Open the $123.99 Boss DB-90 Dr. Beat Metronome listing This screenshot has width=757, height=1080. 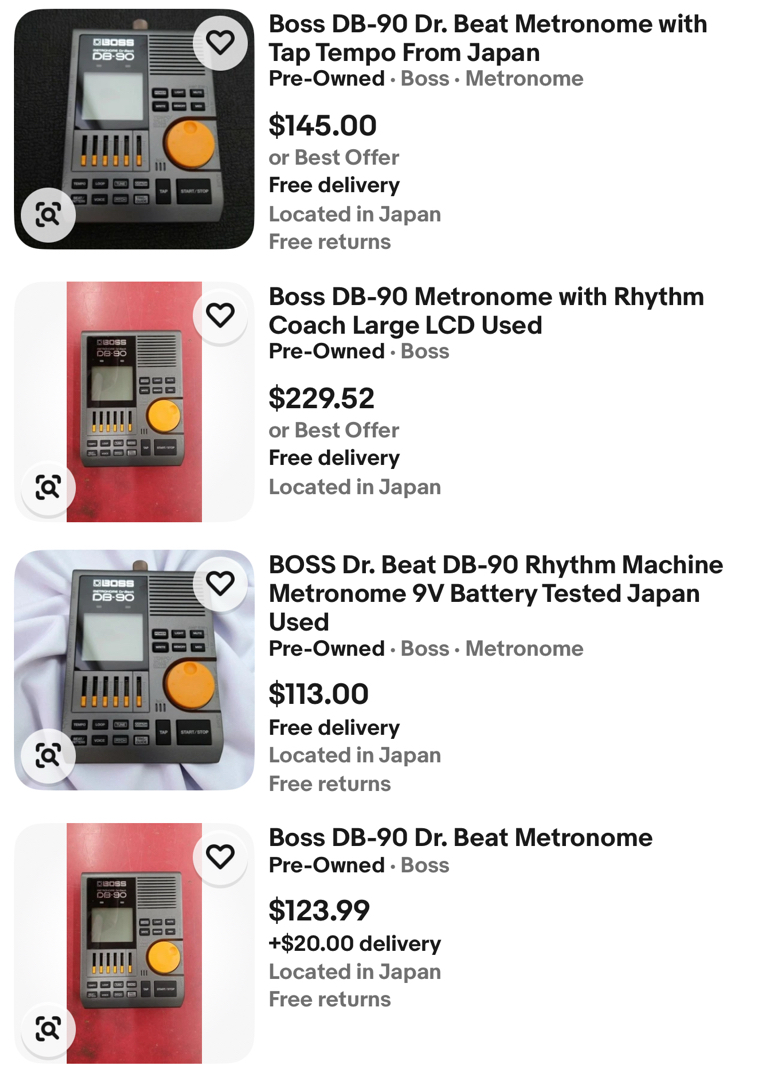coord(460,838)
